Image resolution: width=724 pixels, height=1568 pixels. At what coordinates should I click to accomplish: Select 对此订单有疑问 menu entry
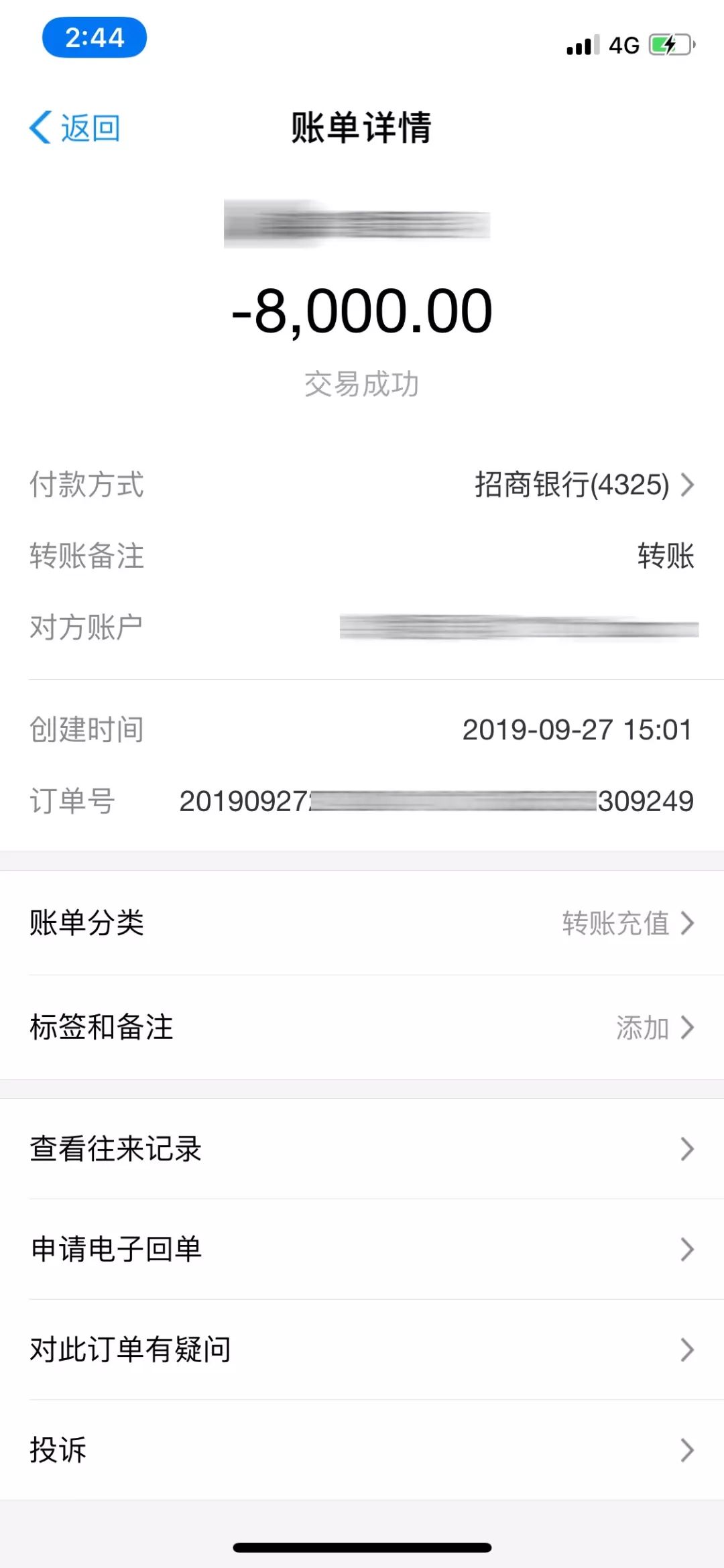(x=362, y=1350)
